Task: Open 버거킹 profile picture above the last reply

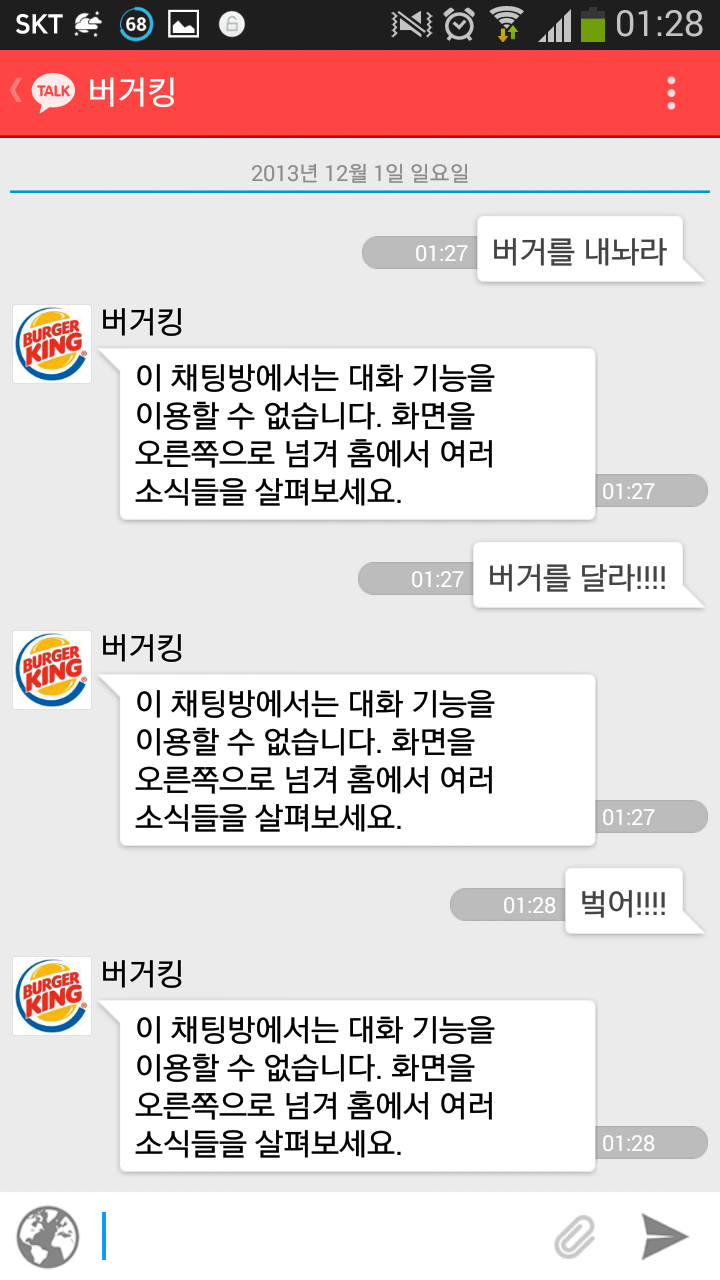Action: 52,996
